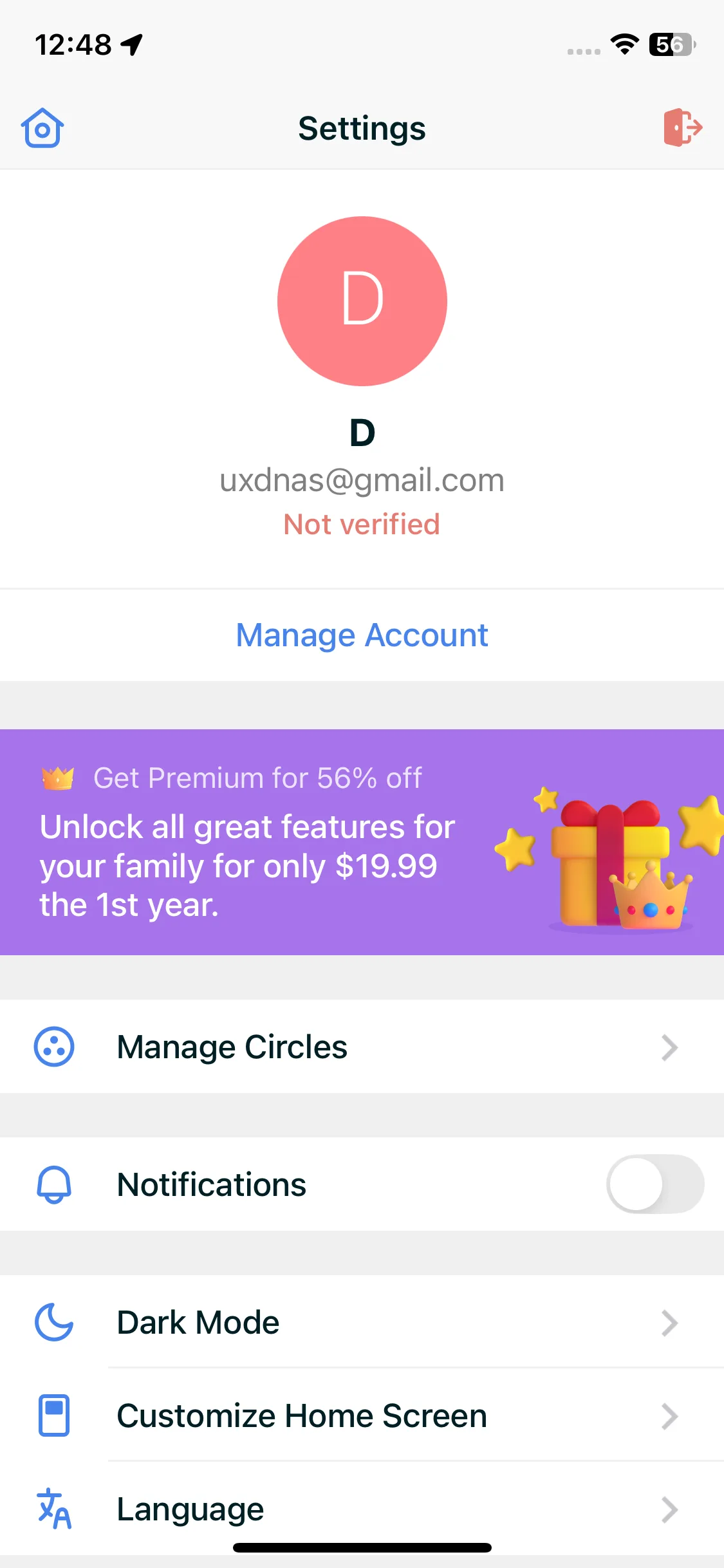This screenshot has width=724, height=1568.
Task: Open Manage Account
Action: coord(362,635)
